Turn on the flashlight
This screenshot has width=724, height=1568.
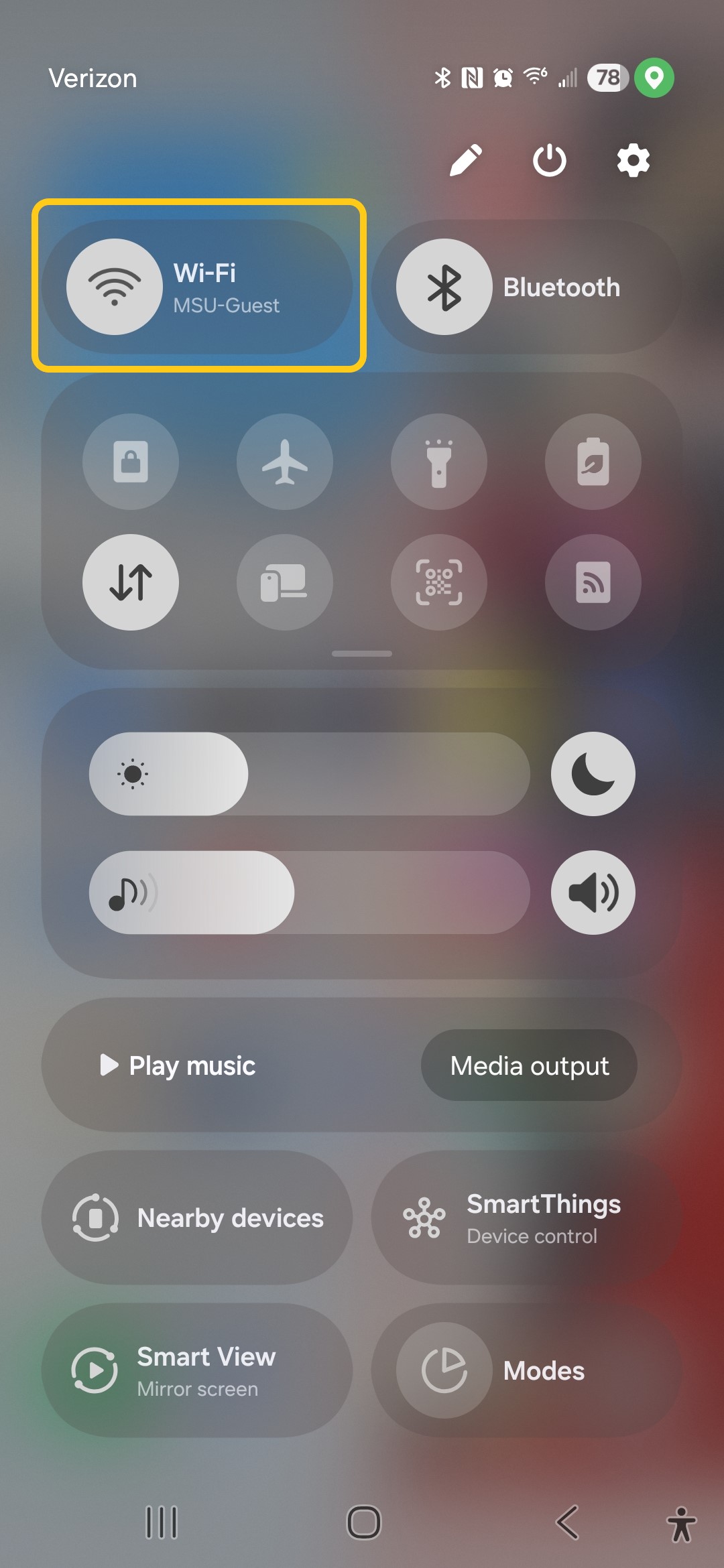coord(439,461)
